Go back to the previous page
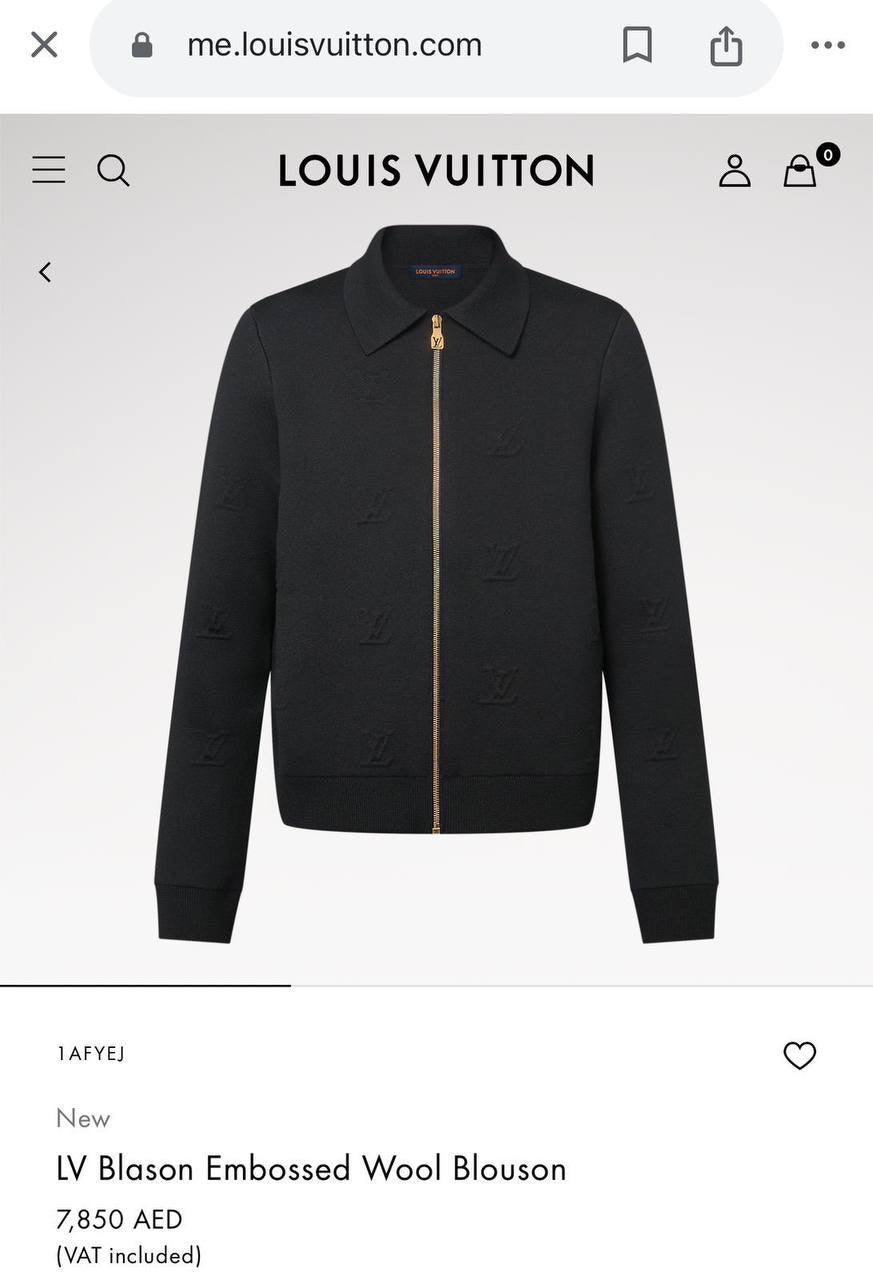 click(45, 272)
